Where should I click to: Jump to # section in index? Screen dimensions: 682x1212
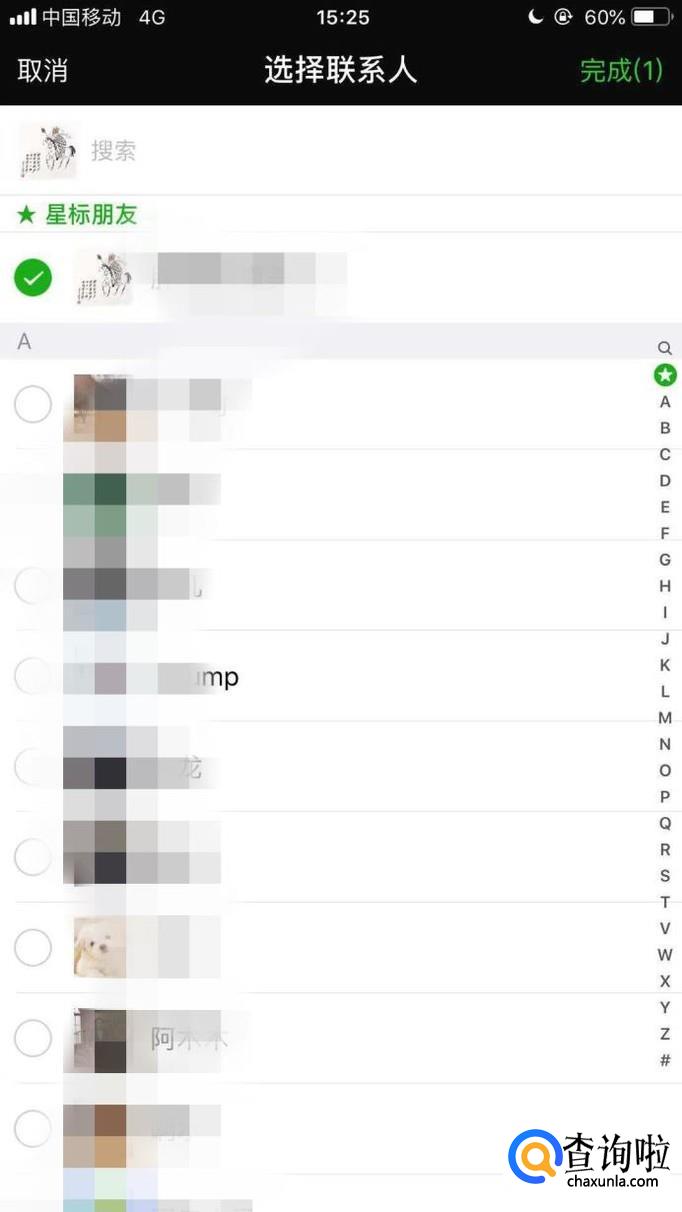[x=665, y=1060]
